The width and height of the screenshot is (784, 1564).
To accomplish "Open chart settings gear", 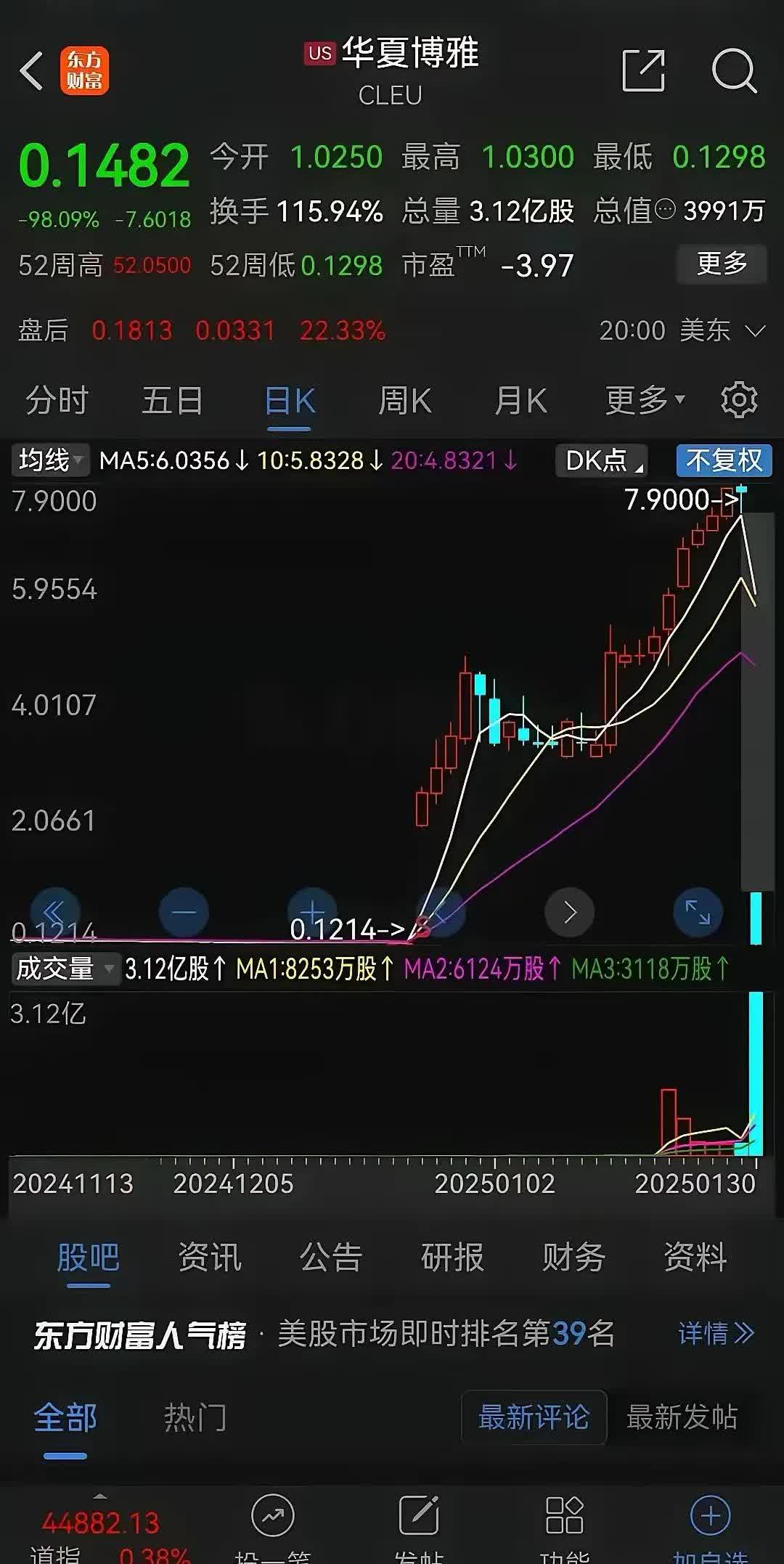I will click(739, 400).
